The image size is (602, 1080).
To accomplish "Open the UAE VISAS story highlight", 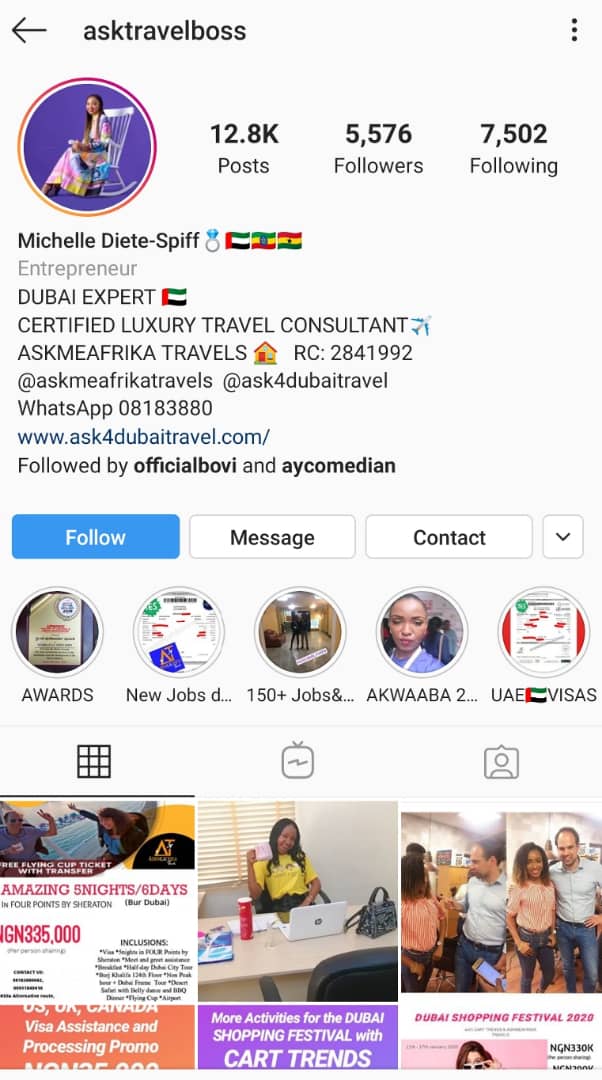I will click(544, 633).
